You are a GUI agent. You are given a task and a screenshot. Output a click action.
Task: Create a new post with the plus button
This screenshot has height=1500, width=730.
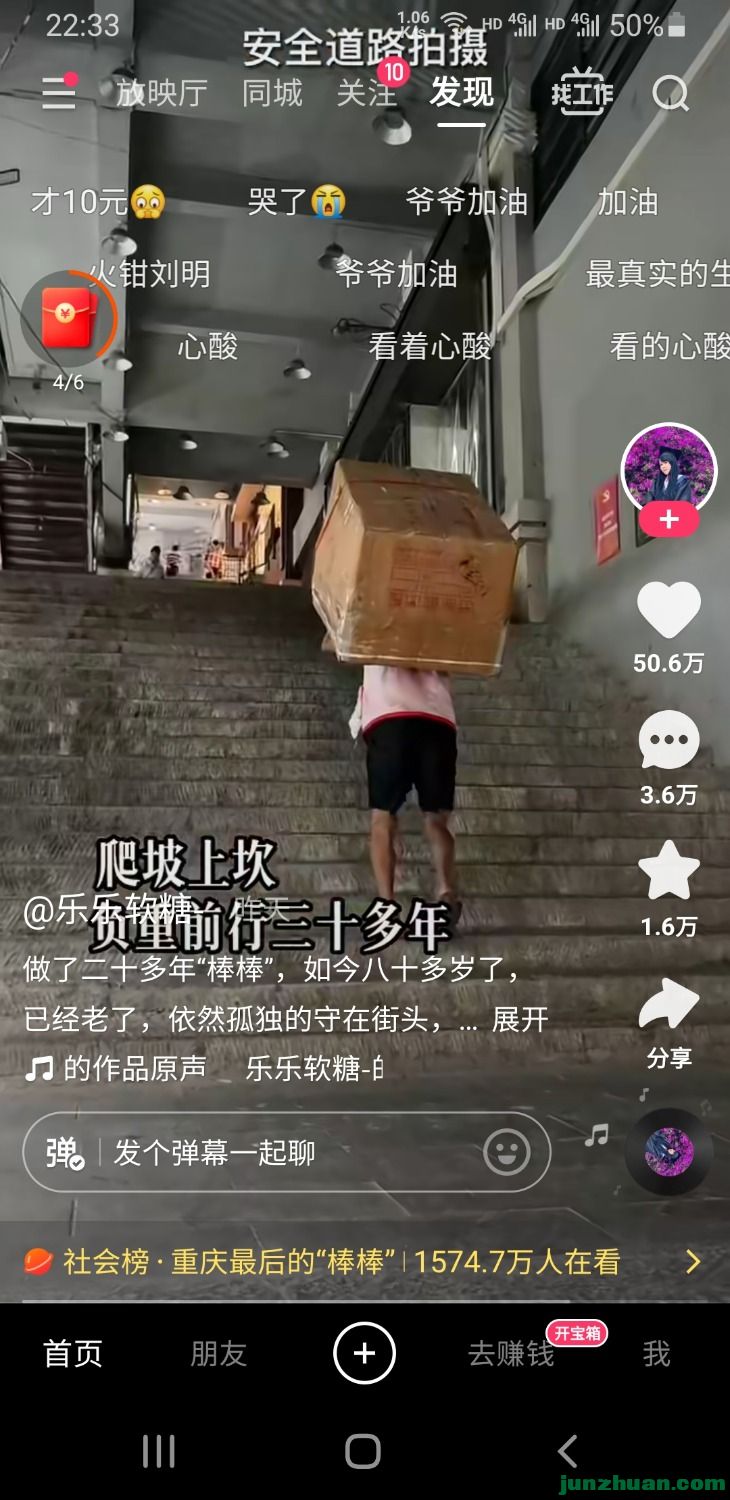click(364, 1353)
